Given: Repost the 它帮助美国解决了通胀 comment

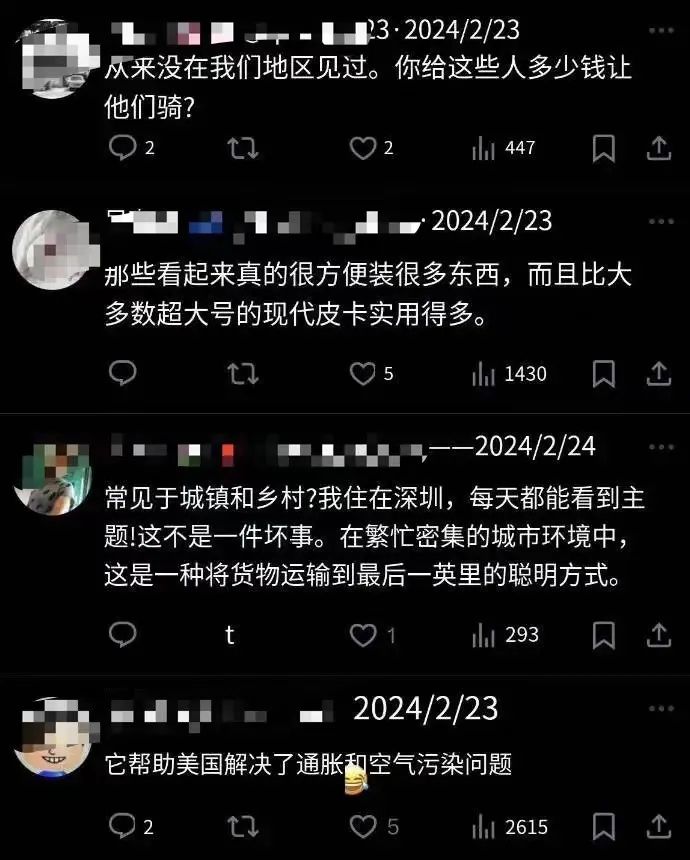Looking at the screenshot, I should [x=242, y=827].
